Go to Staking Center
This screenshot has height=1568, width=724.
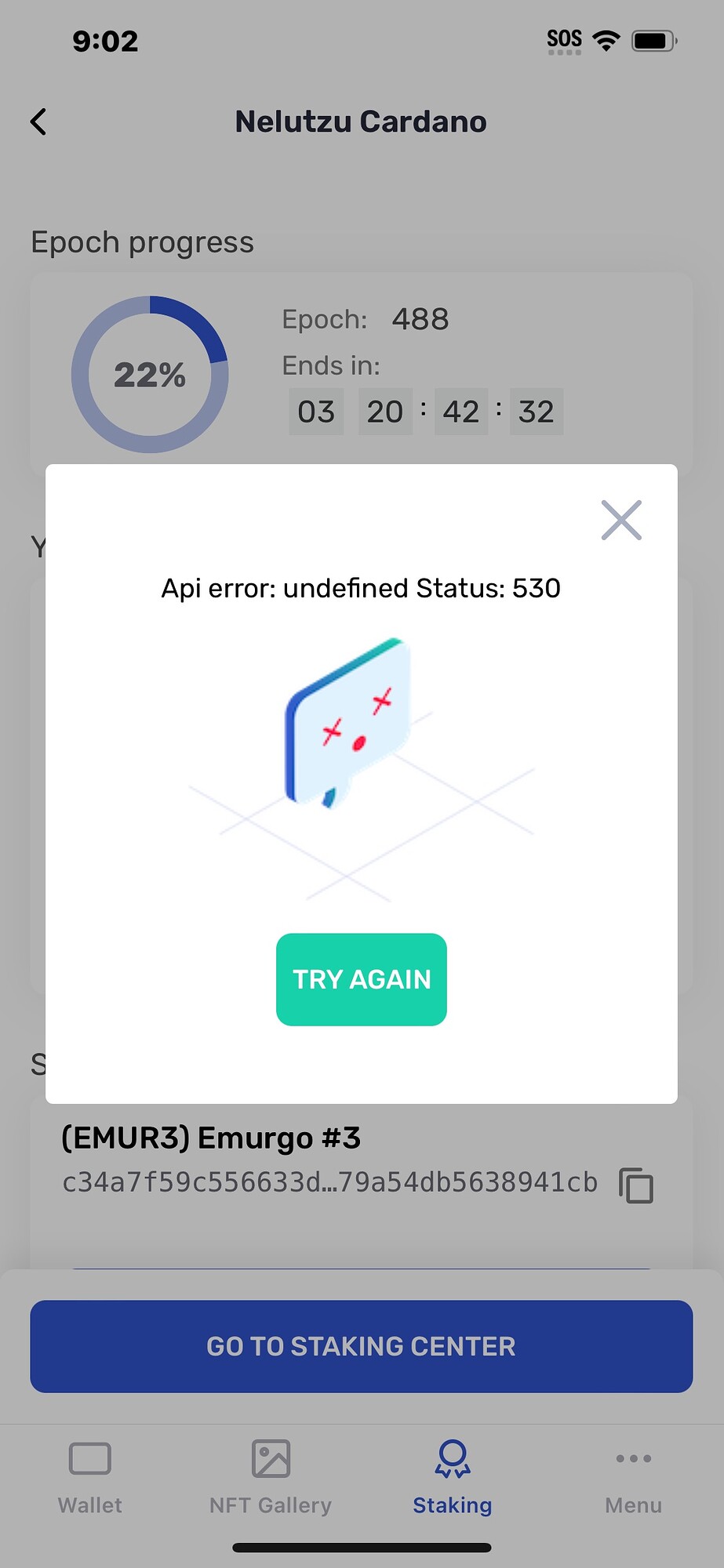[361, 1346]
